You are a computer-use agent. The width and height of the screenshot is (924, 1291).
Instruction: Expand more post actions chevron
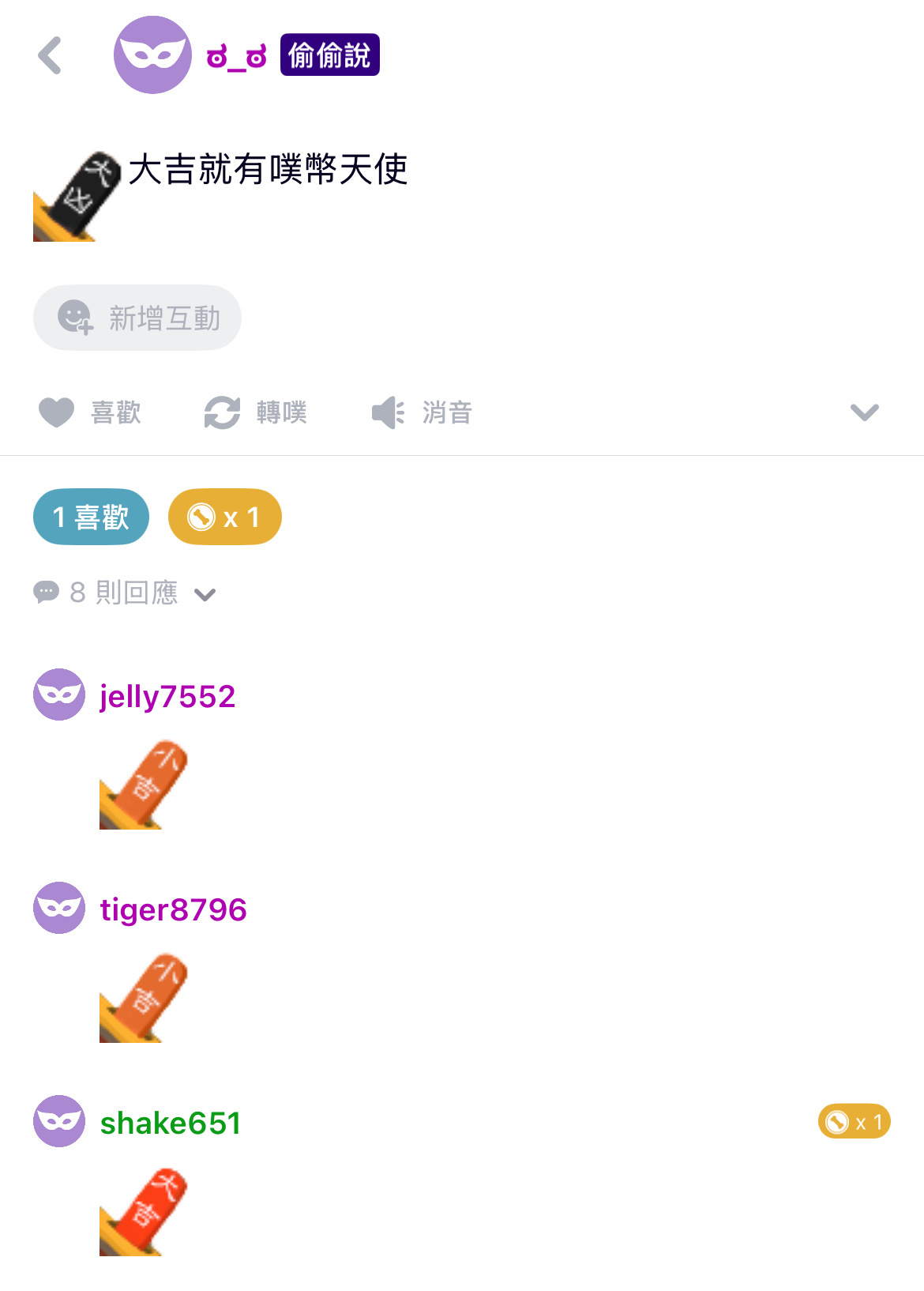[864, 412]
